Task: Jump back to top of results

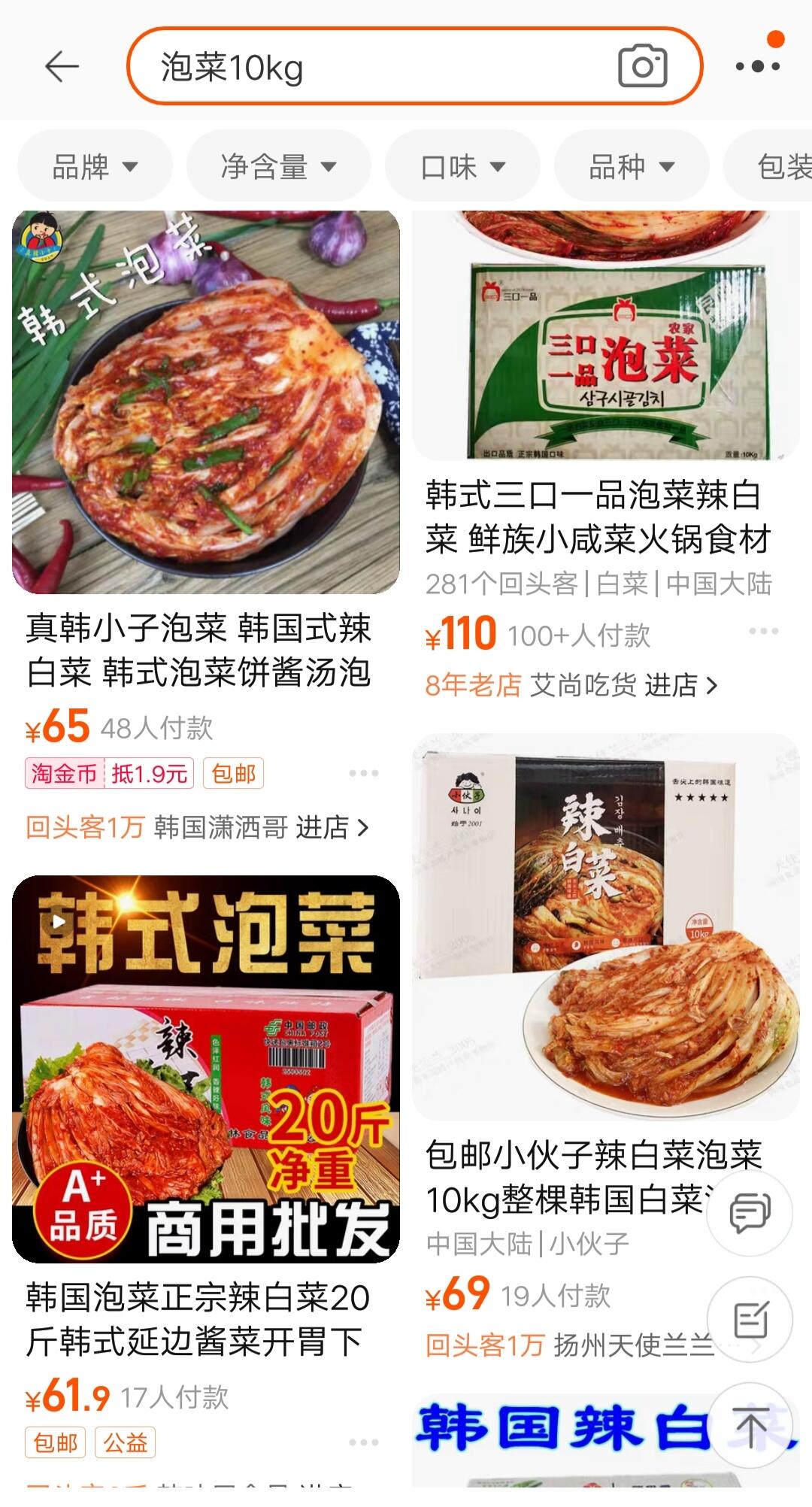Action: pyautogui.click(x=751, y=1425)
